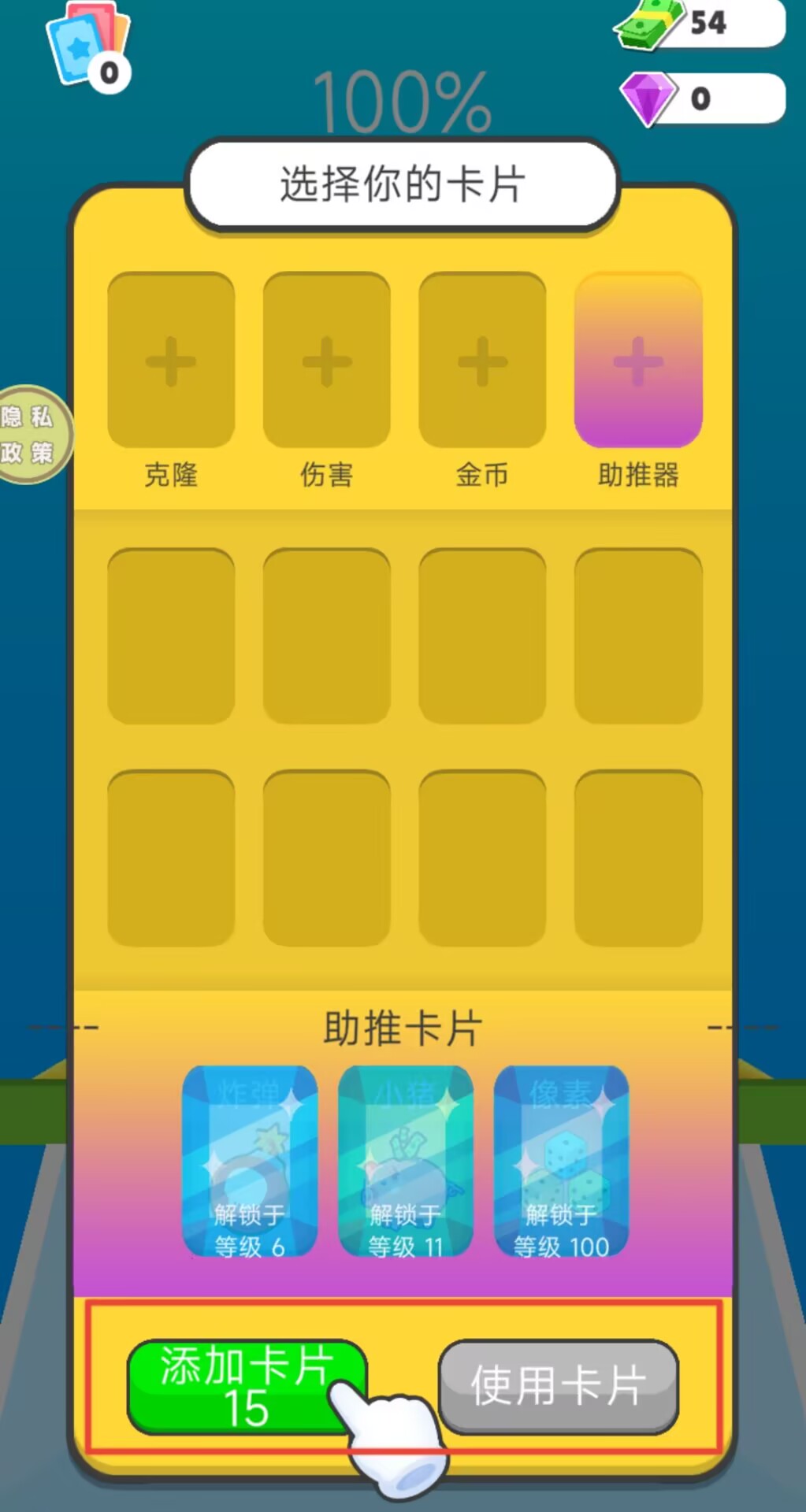Tap the green 添加卡片 button

(x=246, y=1386)
